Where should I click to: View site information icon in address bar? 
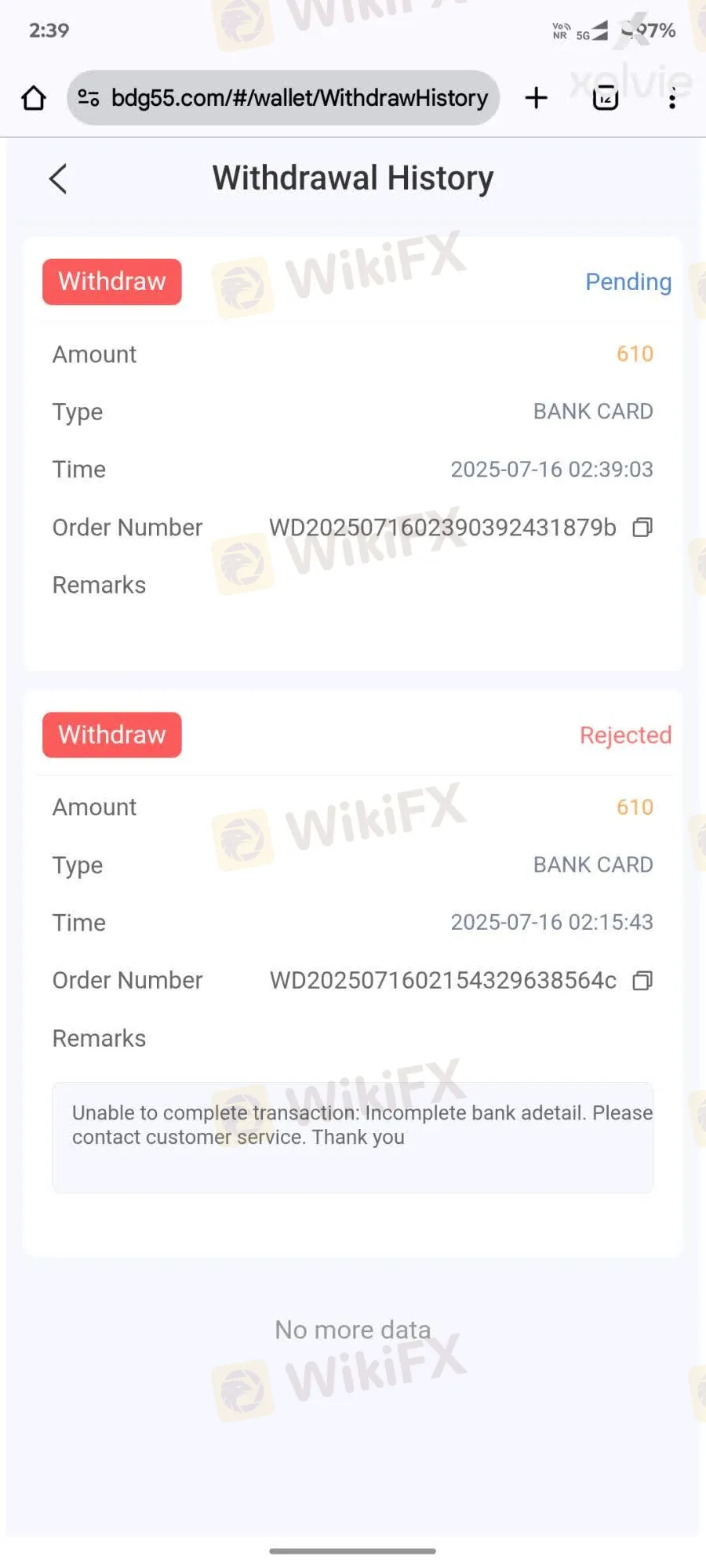coord(89,98)
